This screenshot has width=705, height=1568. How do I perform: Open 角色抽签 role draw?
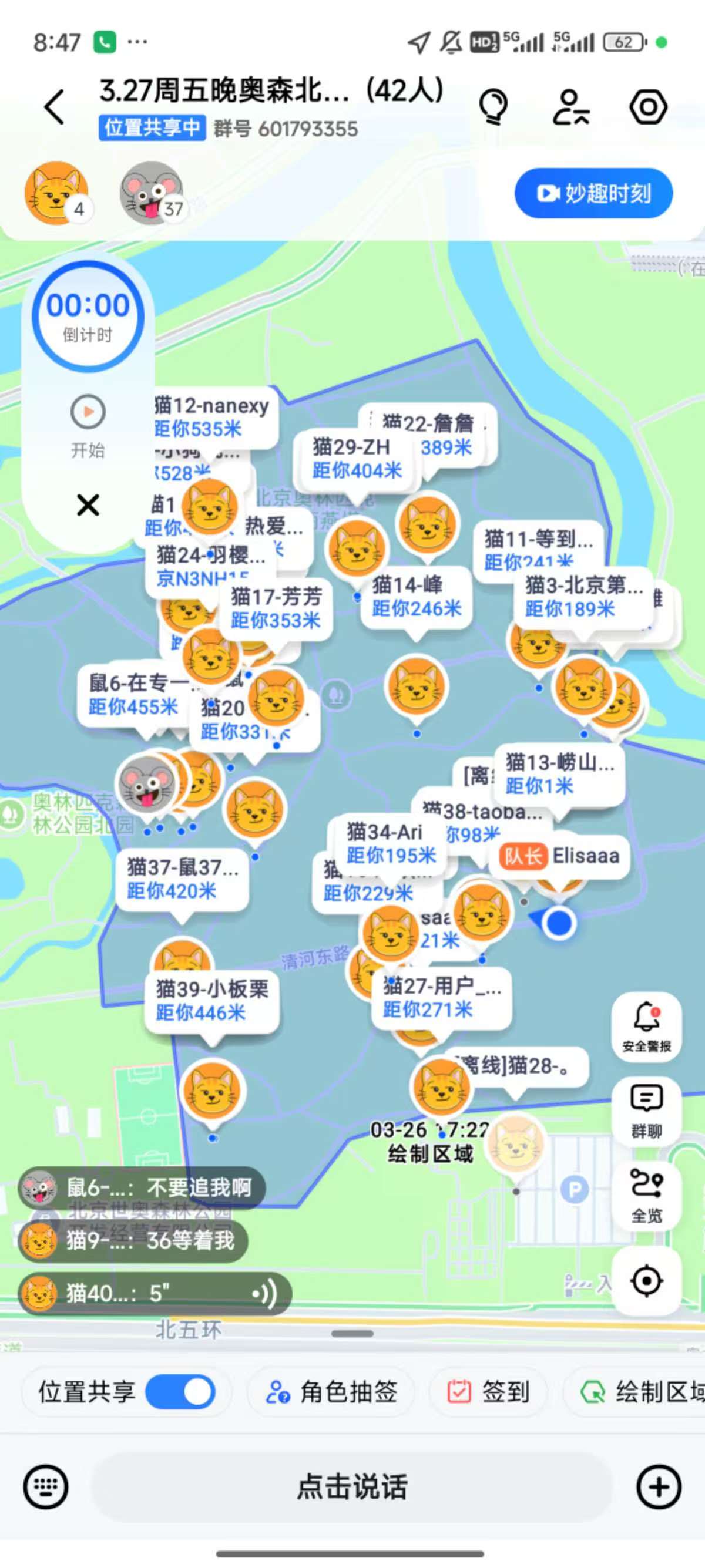click(332, 1391)
